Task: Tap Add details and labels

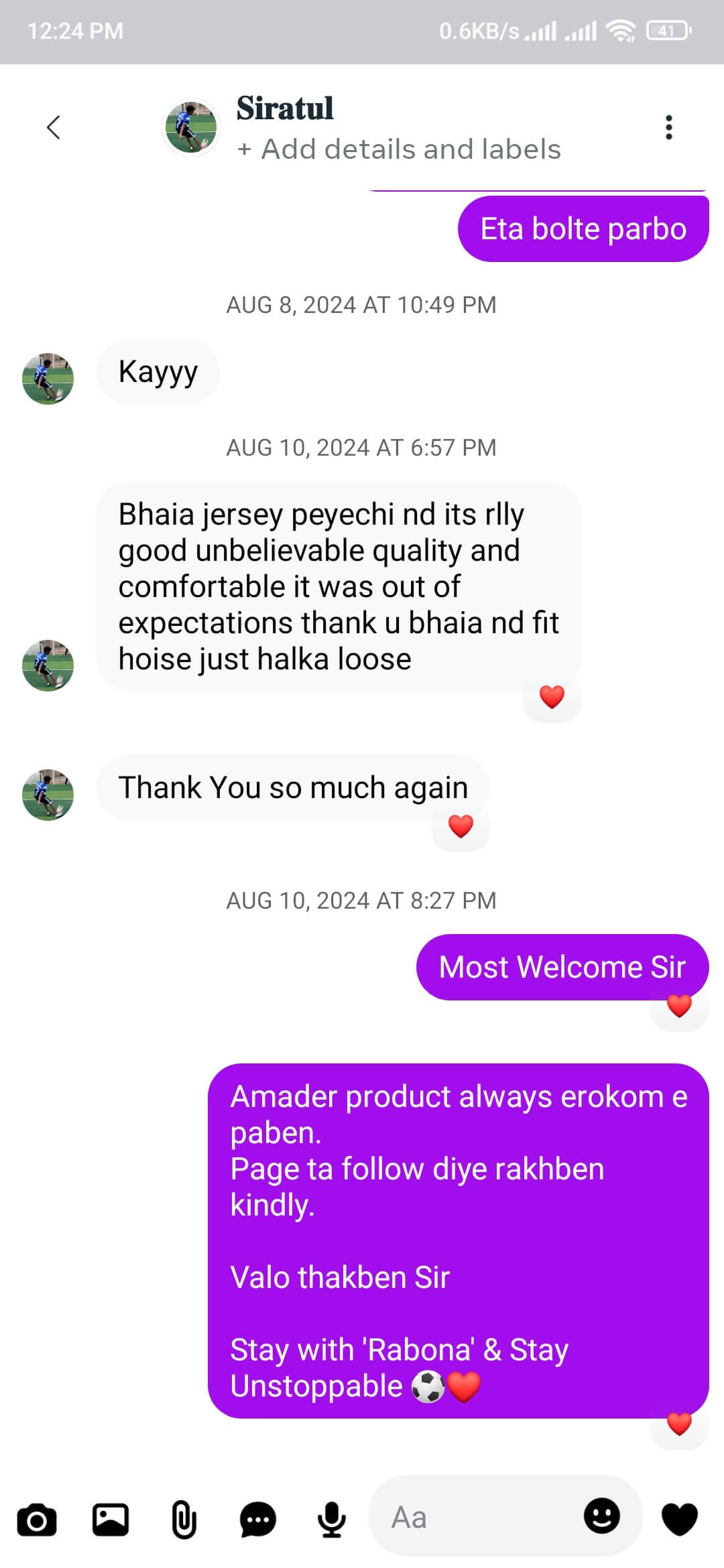Action: tap(399, 149)
